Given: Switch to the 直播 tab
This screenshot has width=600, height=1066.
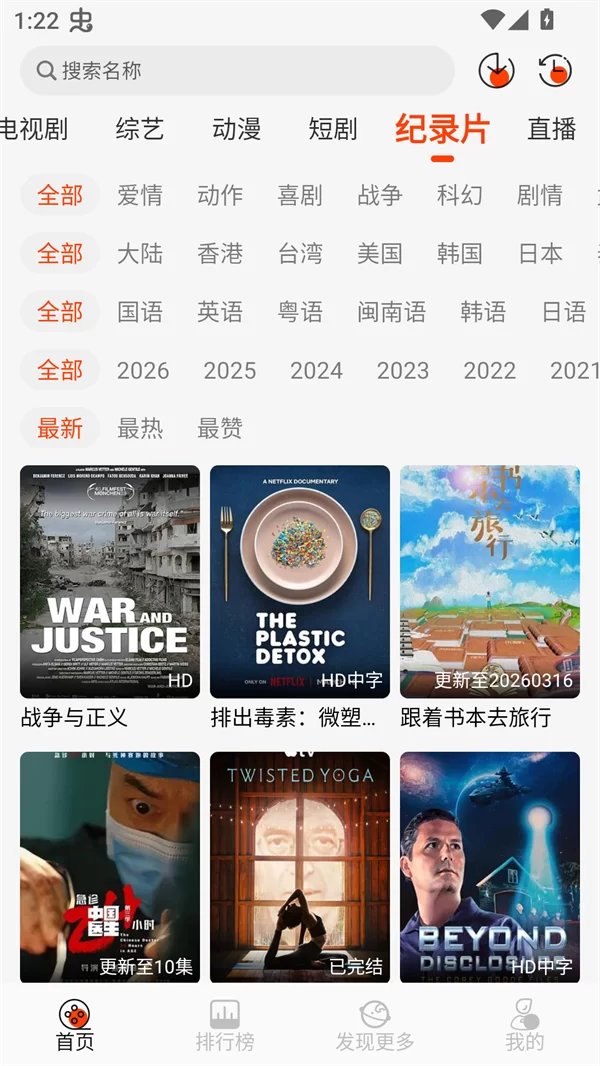Looking at the screenshot, I should pyautogui.click(x=552, y=129).
